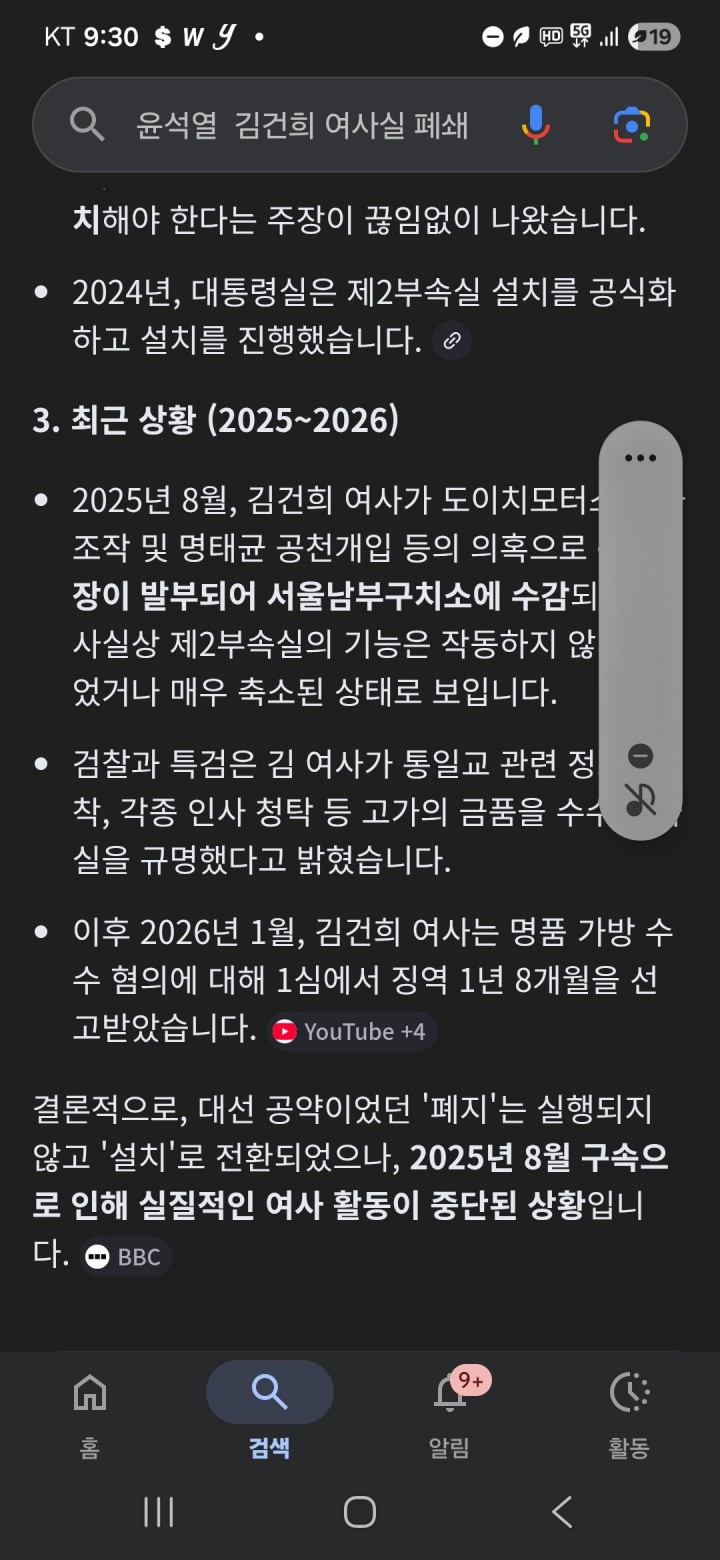Open the BBC source chip
This screenshot has height=1560, width=720.
coord(125,1257)
